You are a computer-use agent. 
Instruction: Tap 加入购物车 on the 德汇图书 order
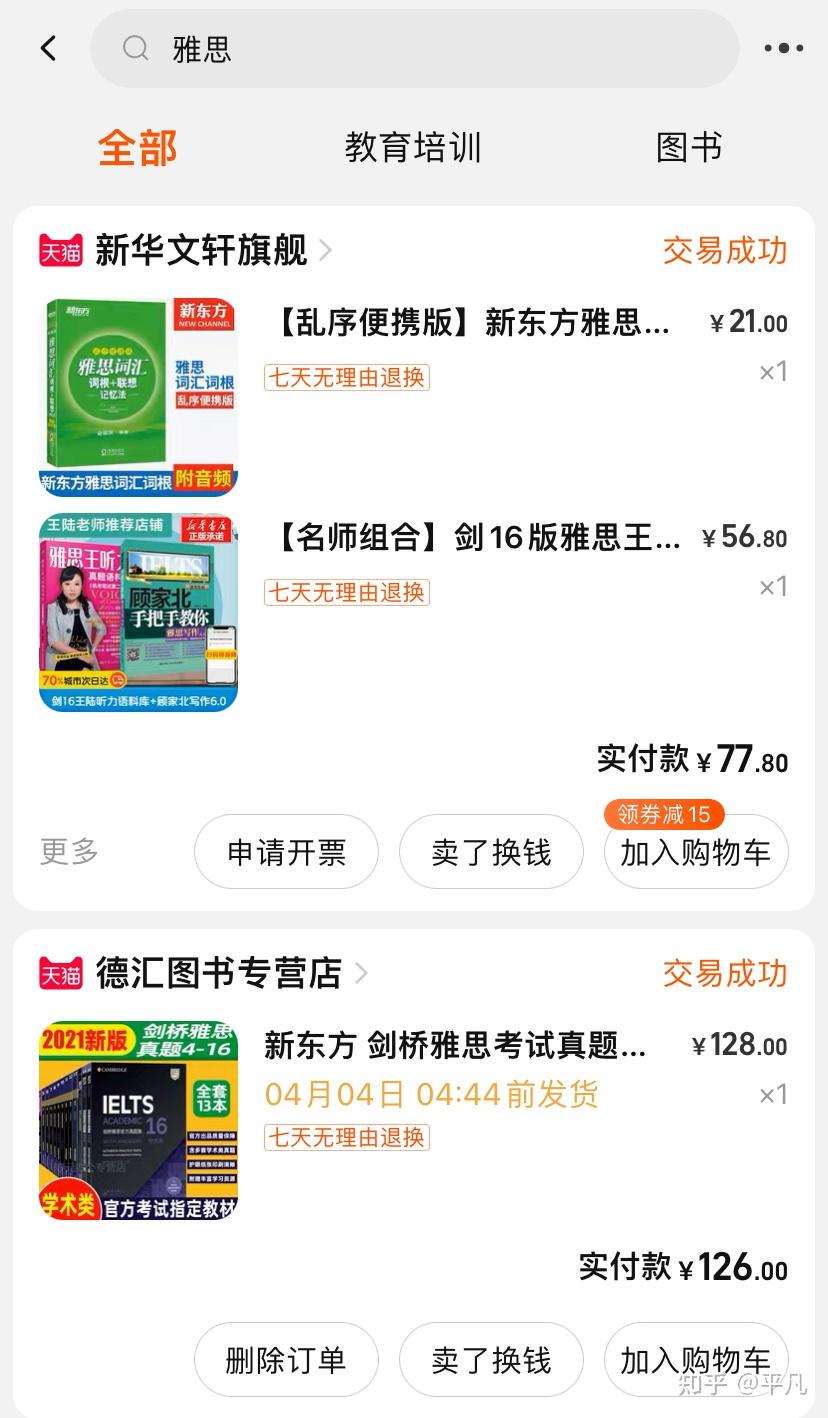696,1360
